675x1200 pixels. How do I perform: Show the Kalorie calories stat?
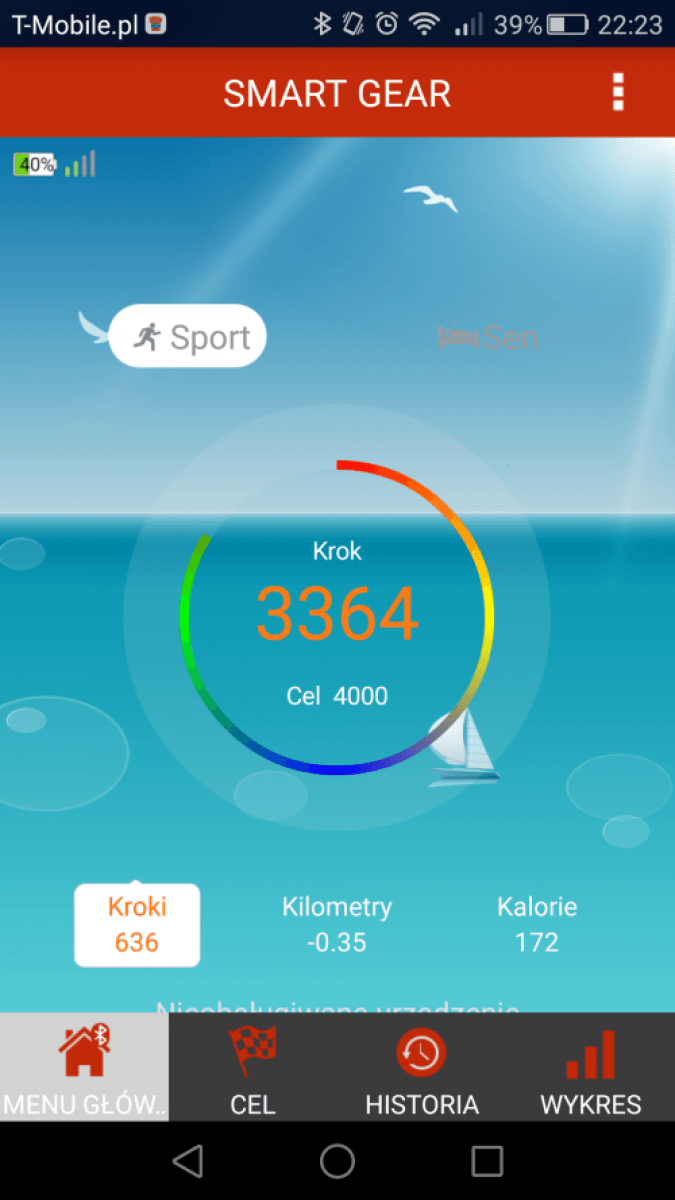pyautogui.click(x=537, y=924)
